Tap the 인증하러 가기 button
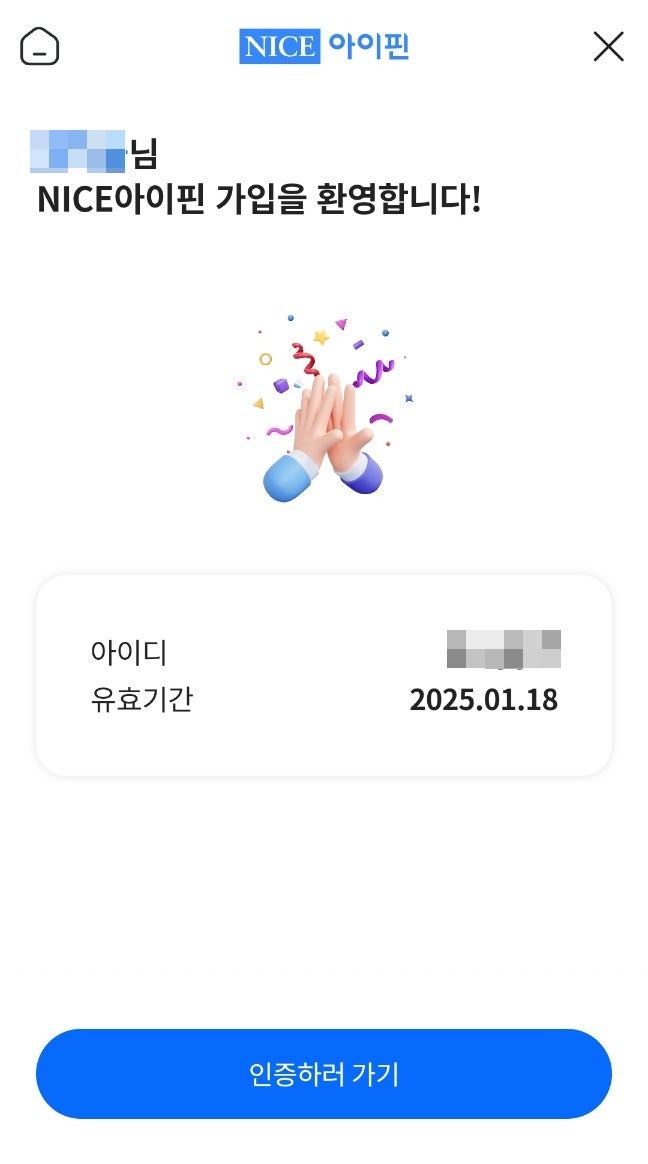 point(324,1074)
